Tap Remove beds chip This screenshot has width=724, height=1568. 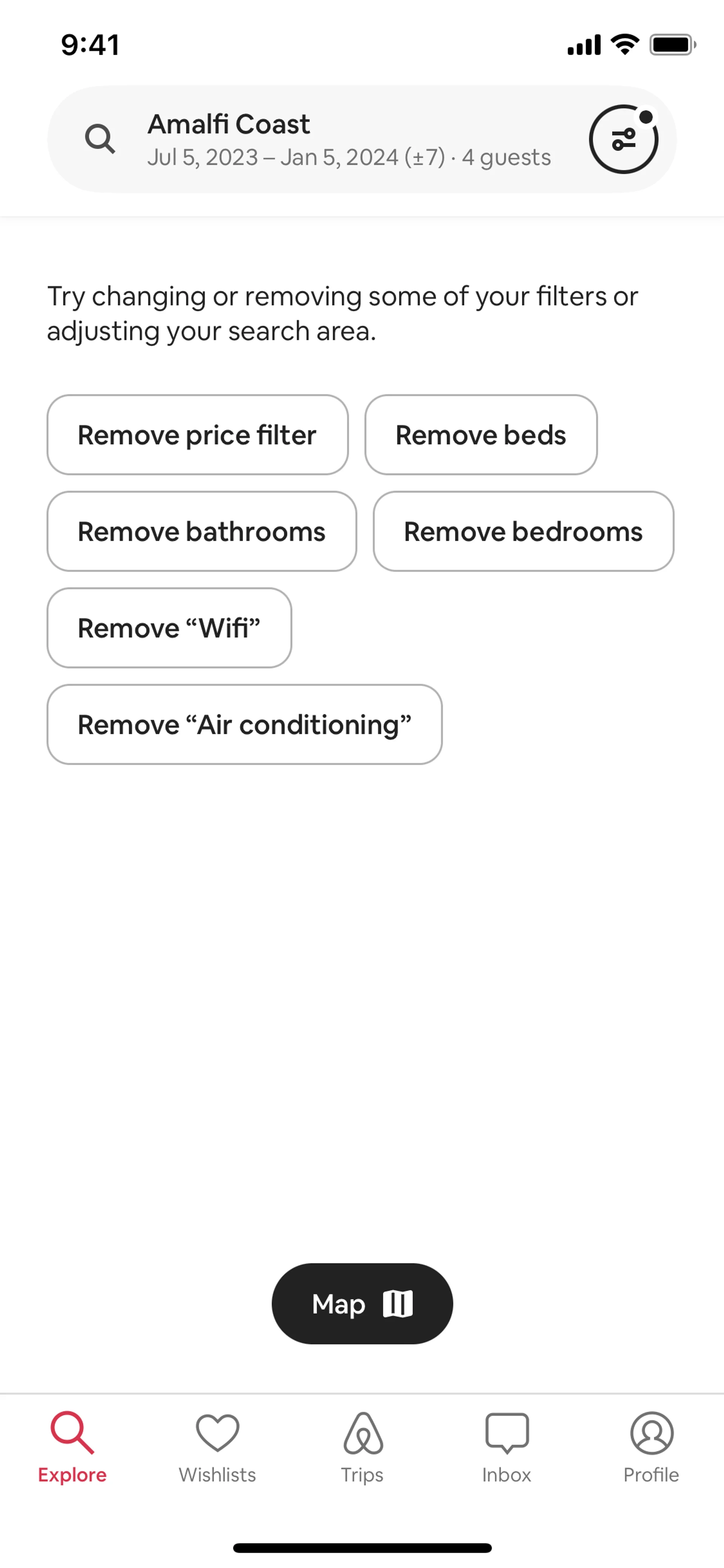click(481, 435)
